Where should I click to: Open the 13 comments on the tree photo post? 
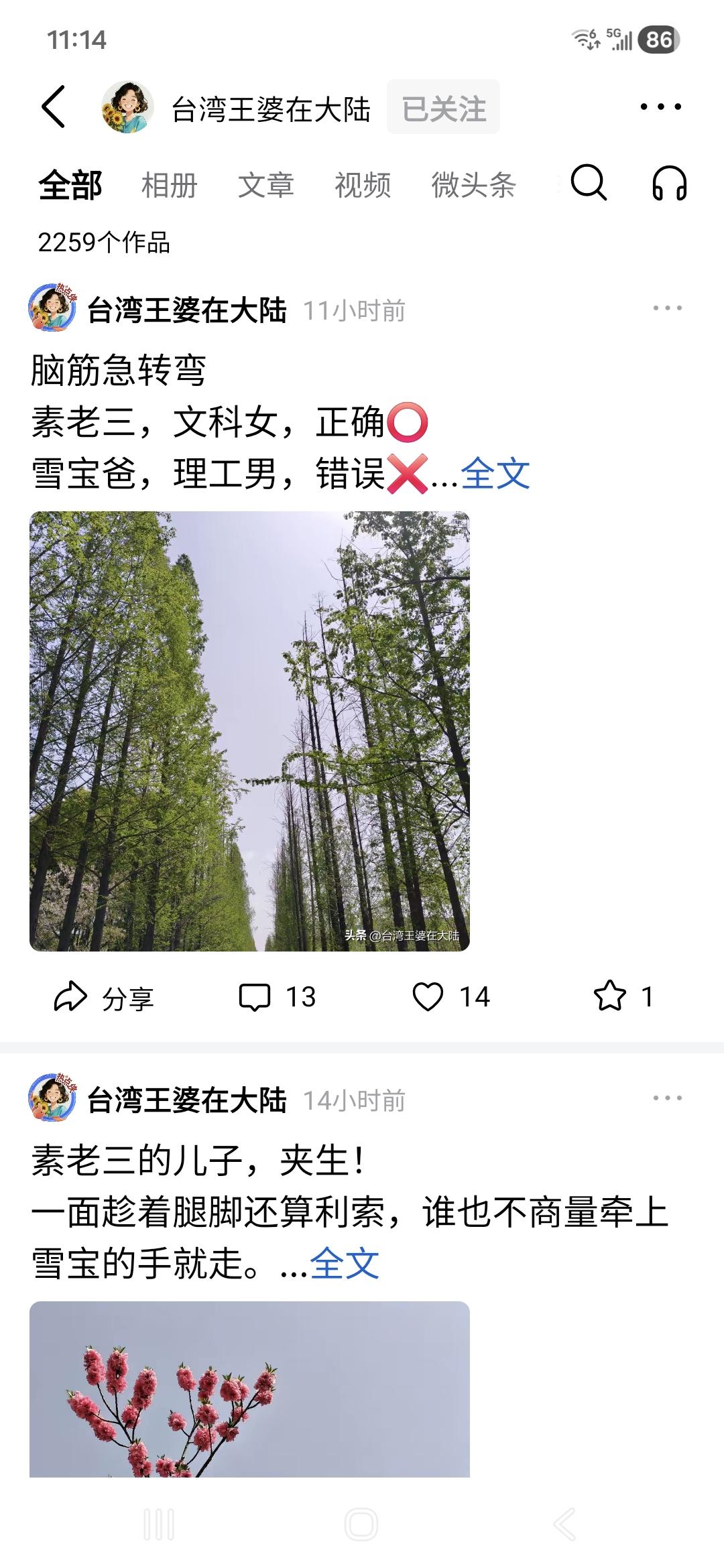[277, 998]
